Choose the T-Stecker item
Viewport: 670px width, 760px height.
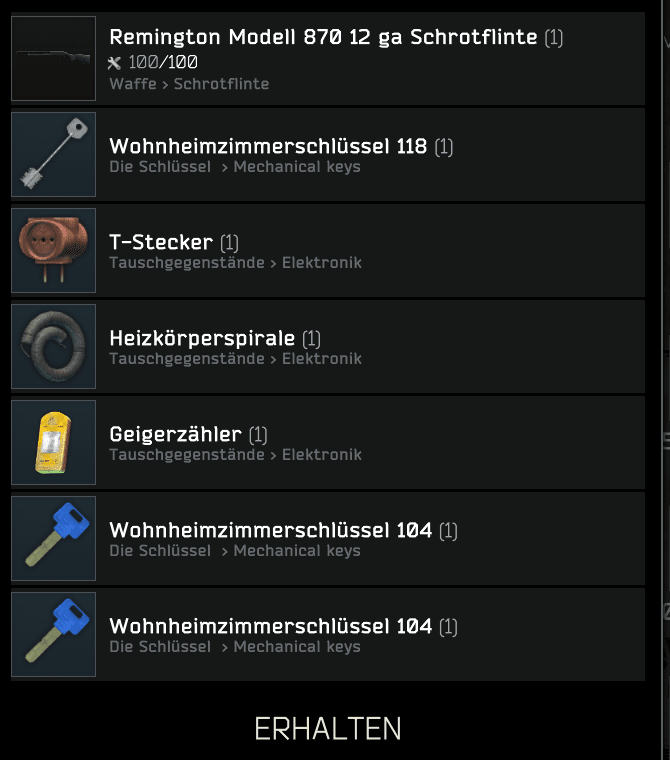coord(327,250)
